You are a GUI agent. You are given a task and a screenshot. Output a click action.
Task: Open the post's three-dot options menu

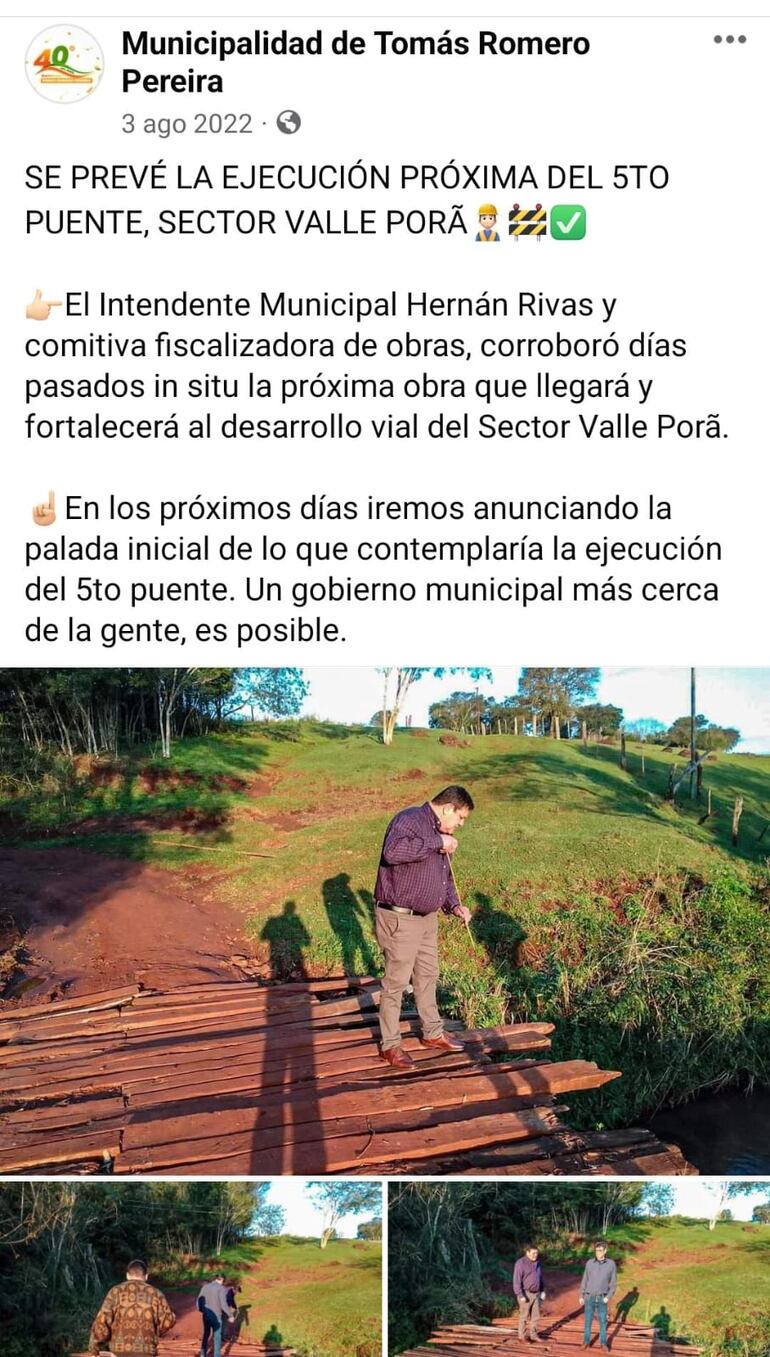(729, 40)
